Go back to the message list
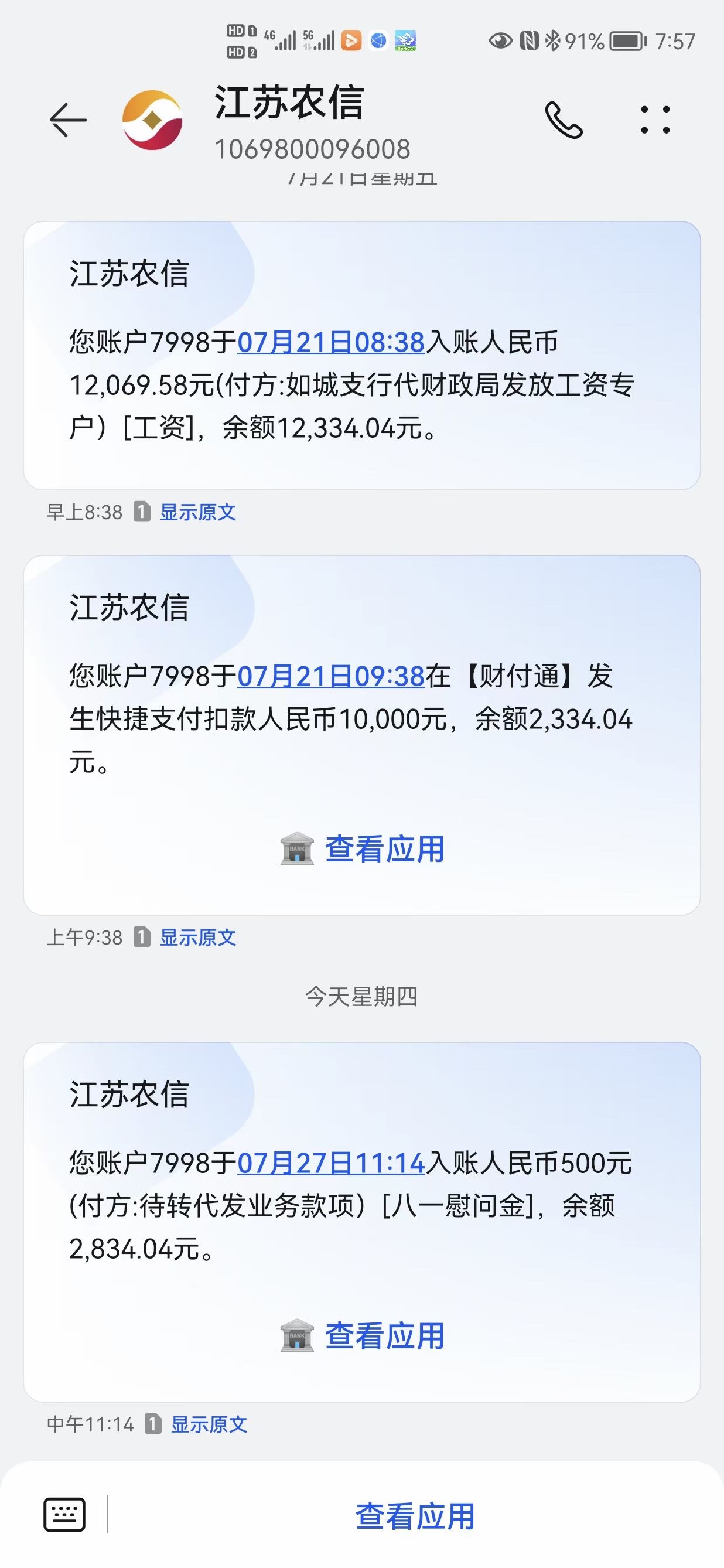The image size is (724, 1568). point(68,120)
